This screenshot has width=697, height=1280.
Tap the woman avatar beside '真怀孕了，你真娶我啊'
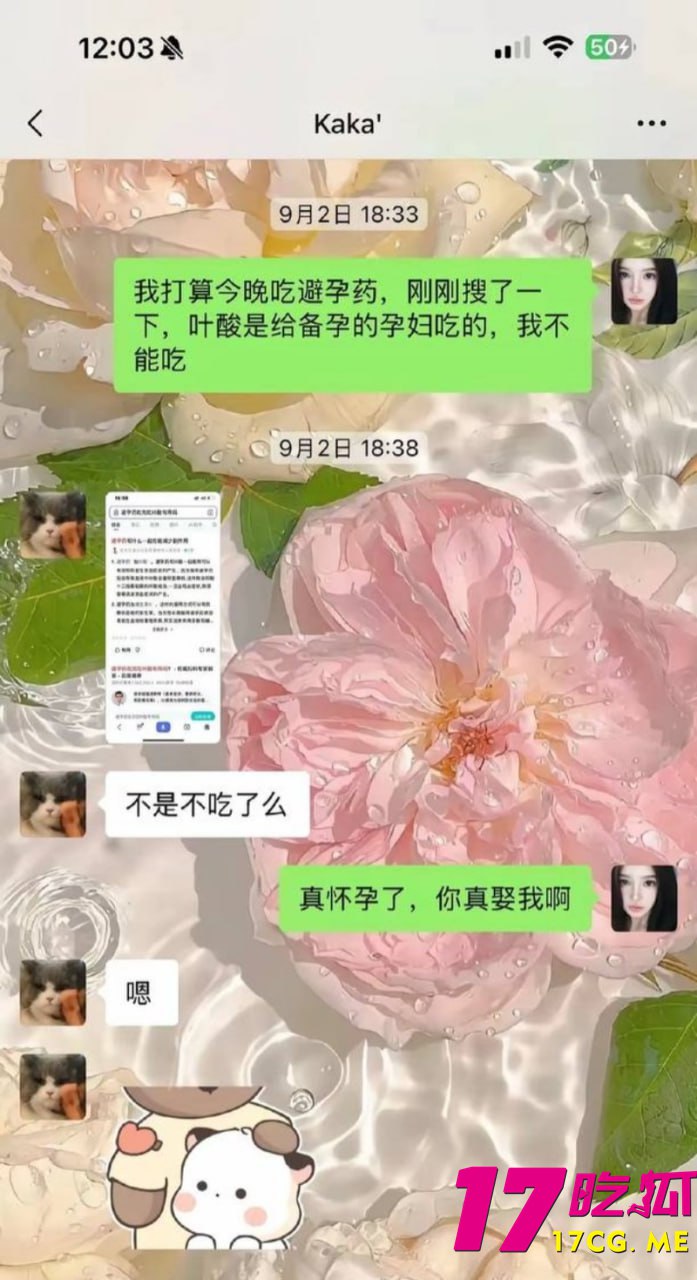(x=644, y=899)
